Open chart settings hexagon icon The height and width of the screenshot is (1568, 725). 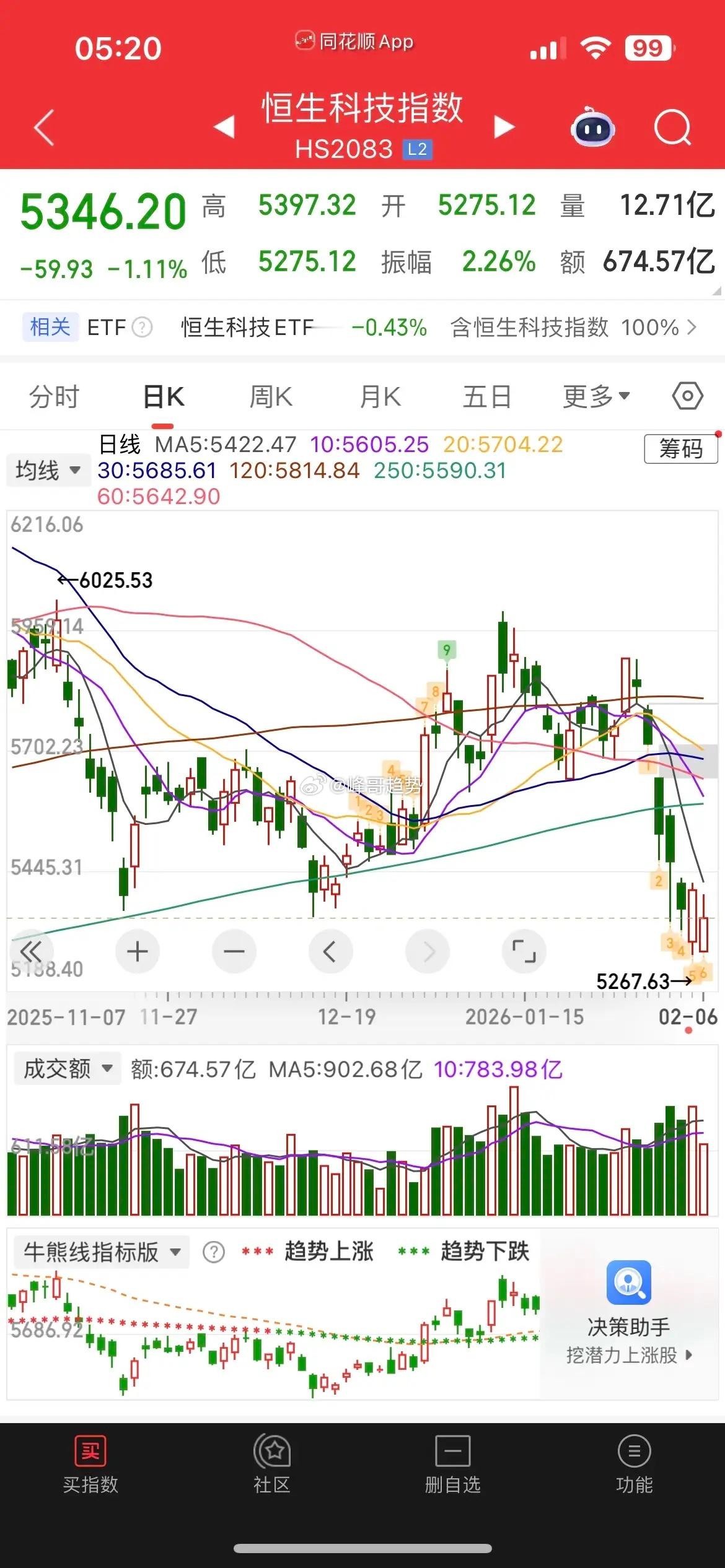click(x=687, y=396)
